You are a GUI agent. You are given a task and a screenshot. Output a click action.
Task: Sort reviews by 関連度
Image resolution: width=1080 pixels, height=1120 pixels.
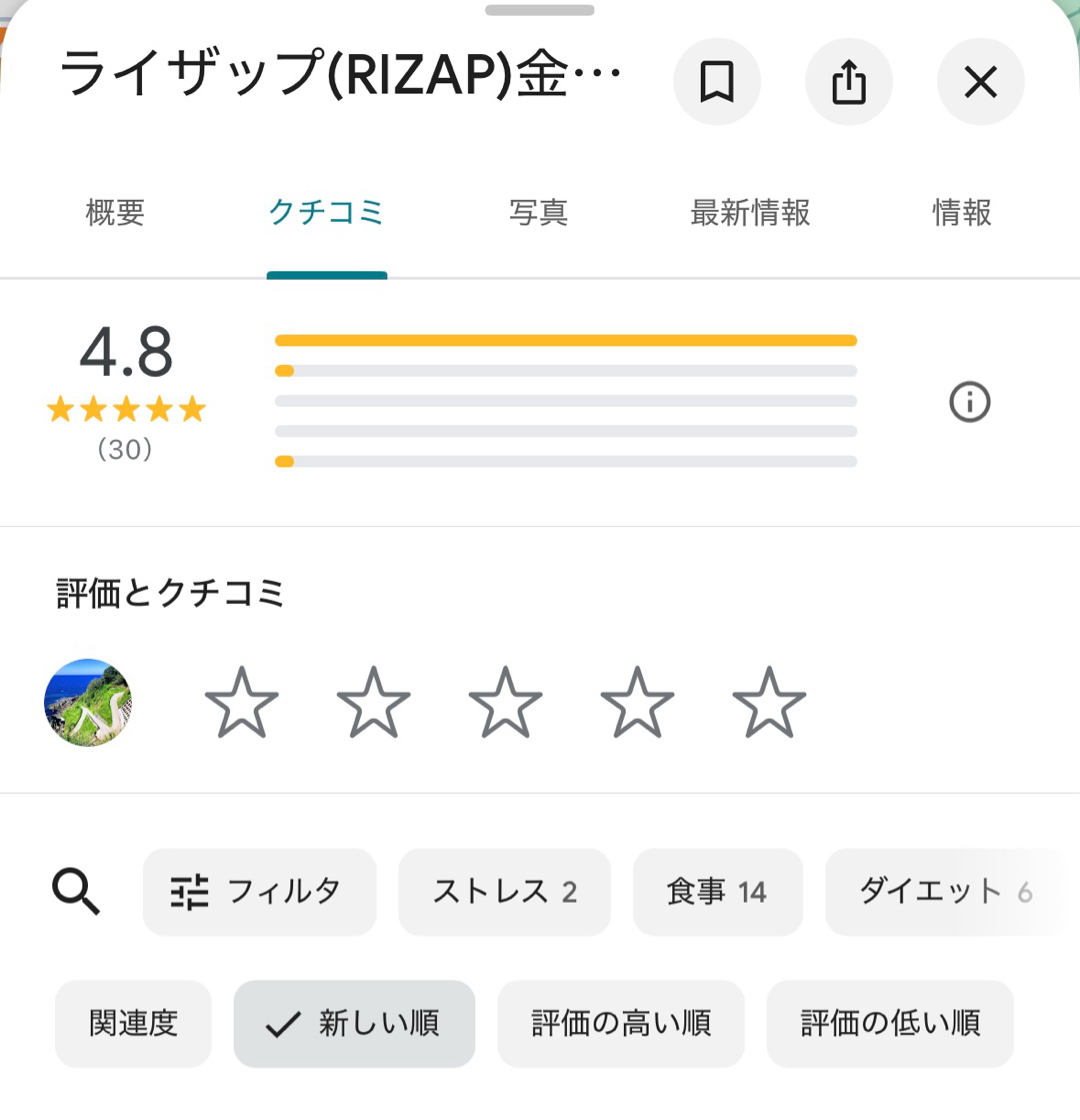click(x=133, y=1023)
